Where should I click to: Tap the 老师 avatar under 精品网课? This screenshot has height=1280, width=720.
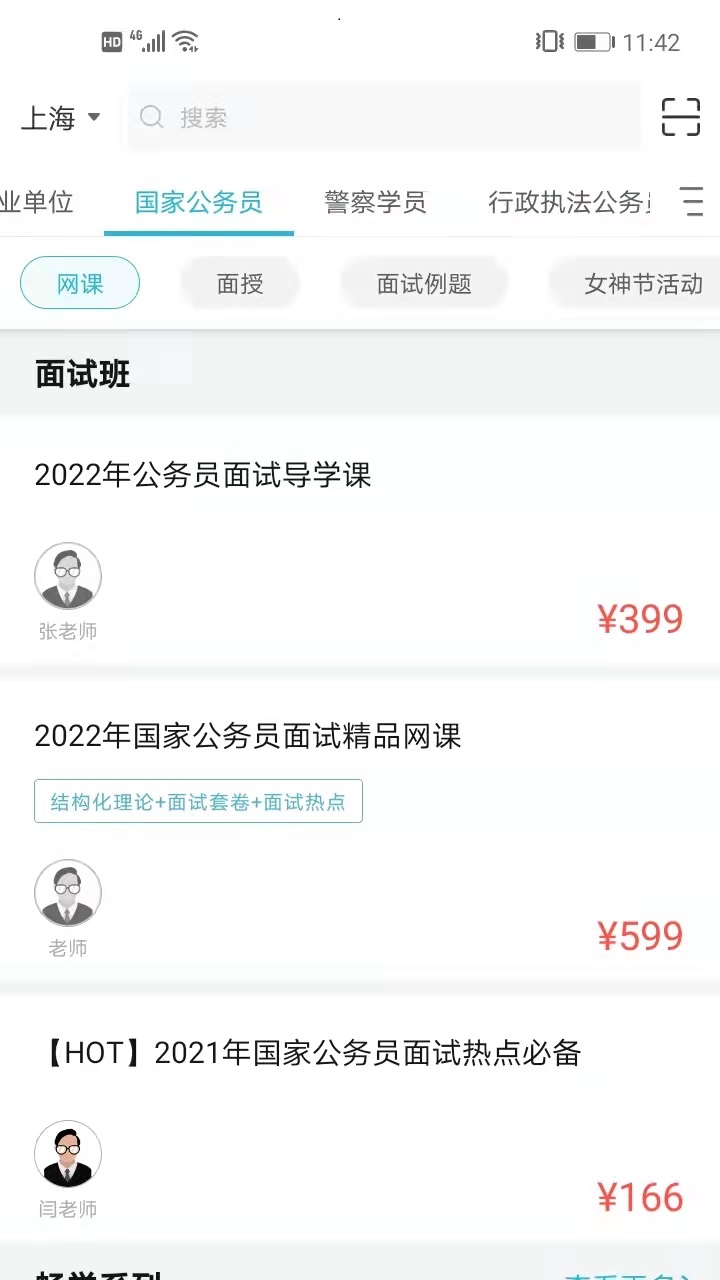coord(68,892)
